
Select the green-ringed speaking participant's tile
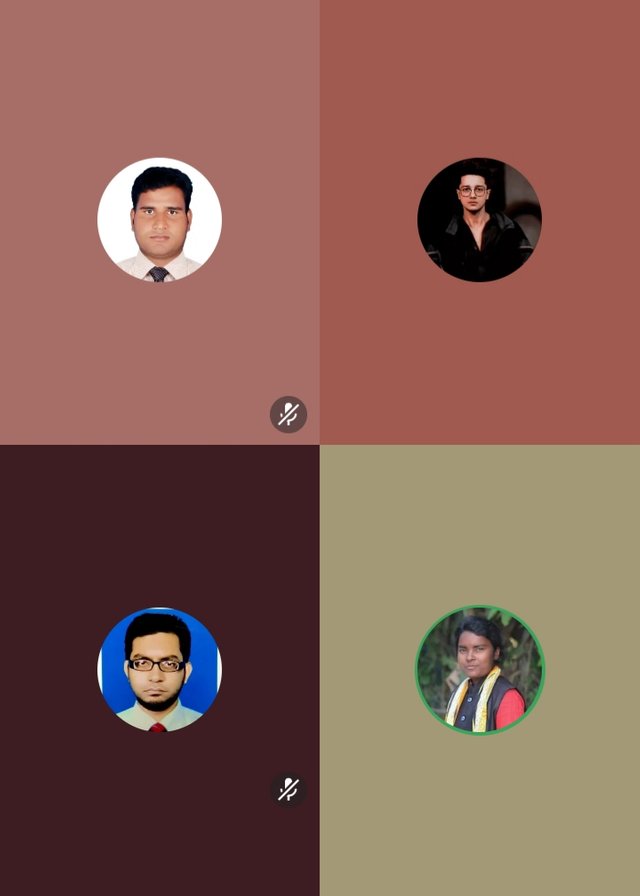(x=479, y=669)
